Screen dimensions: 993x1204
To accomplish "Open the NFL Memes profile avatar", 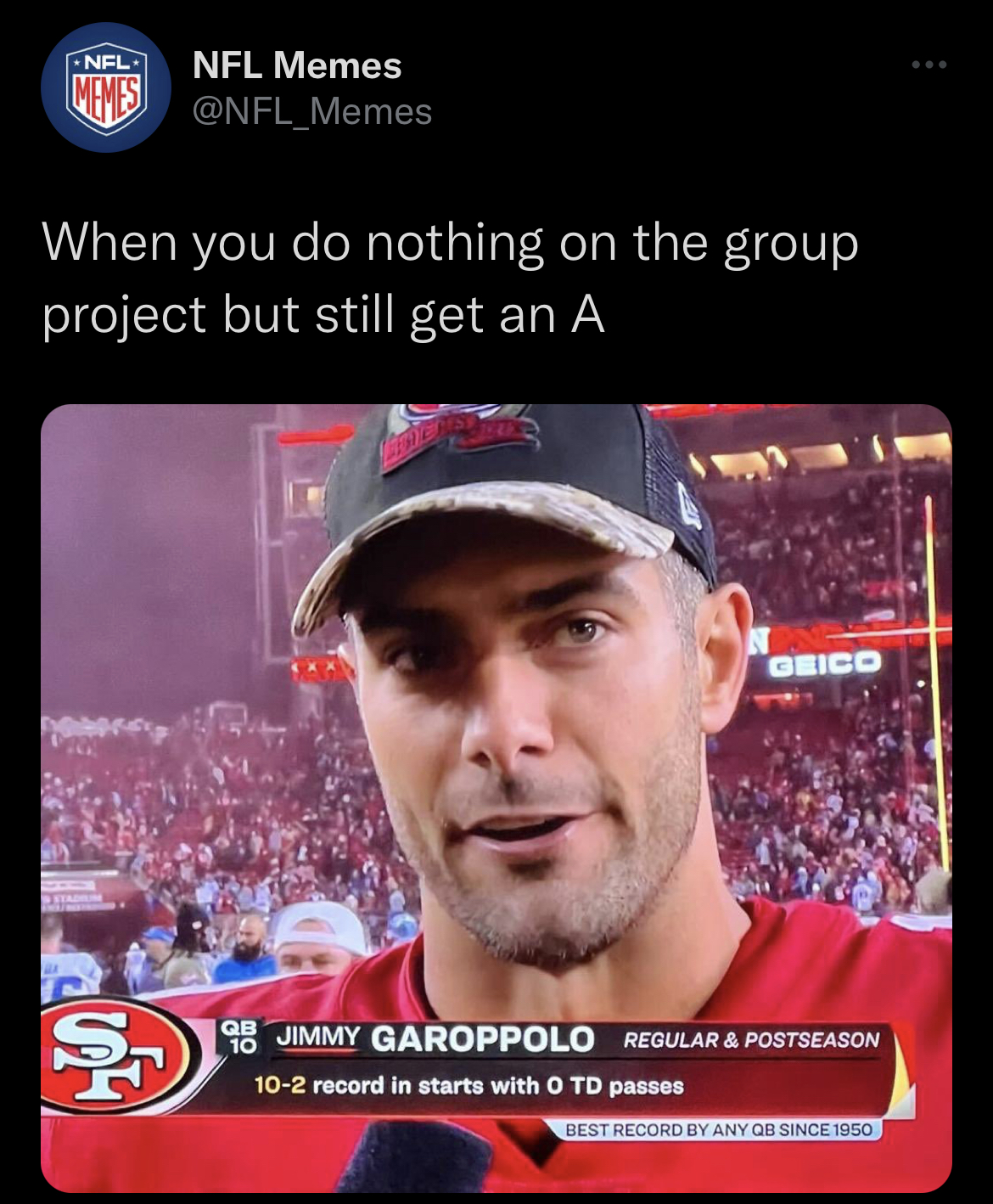I will (105, 88).
